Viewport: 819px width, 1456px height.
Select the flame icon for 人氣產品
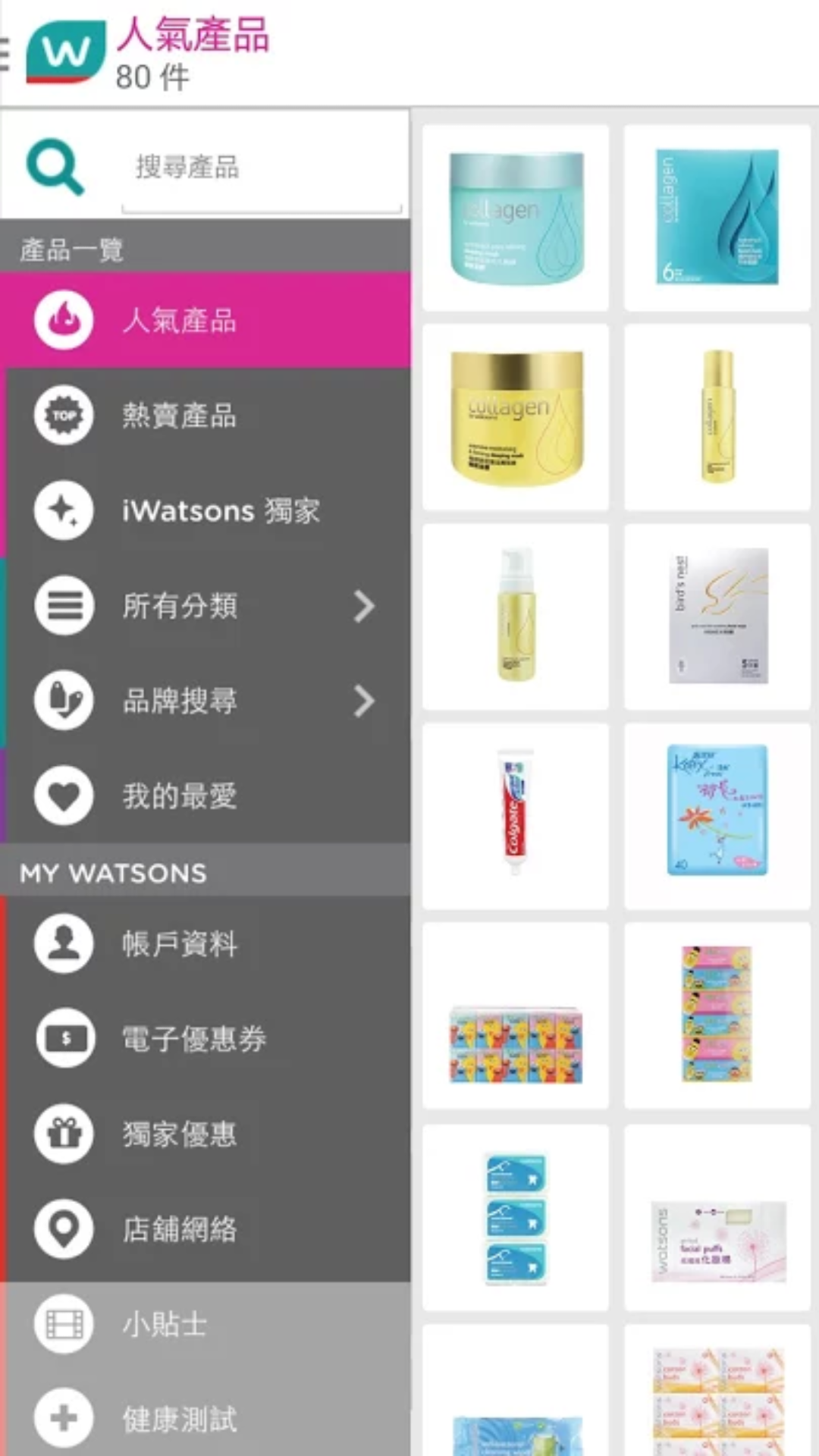(x=63, y=321)
